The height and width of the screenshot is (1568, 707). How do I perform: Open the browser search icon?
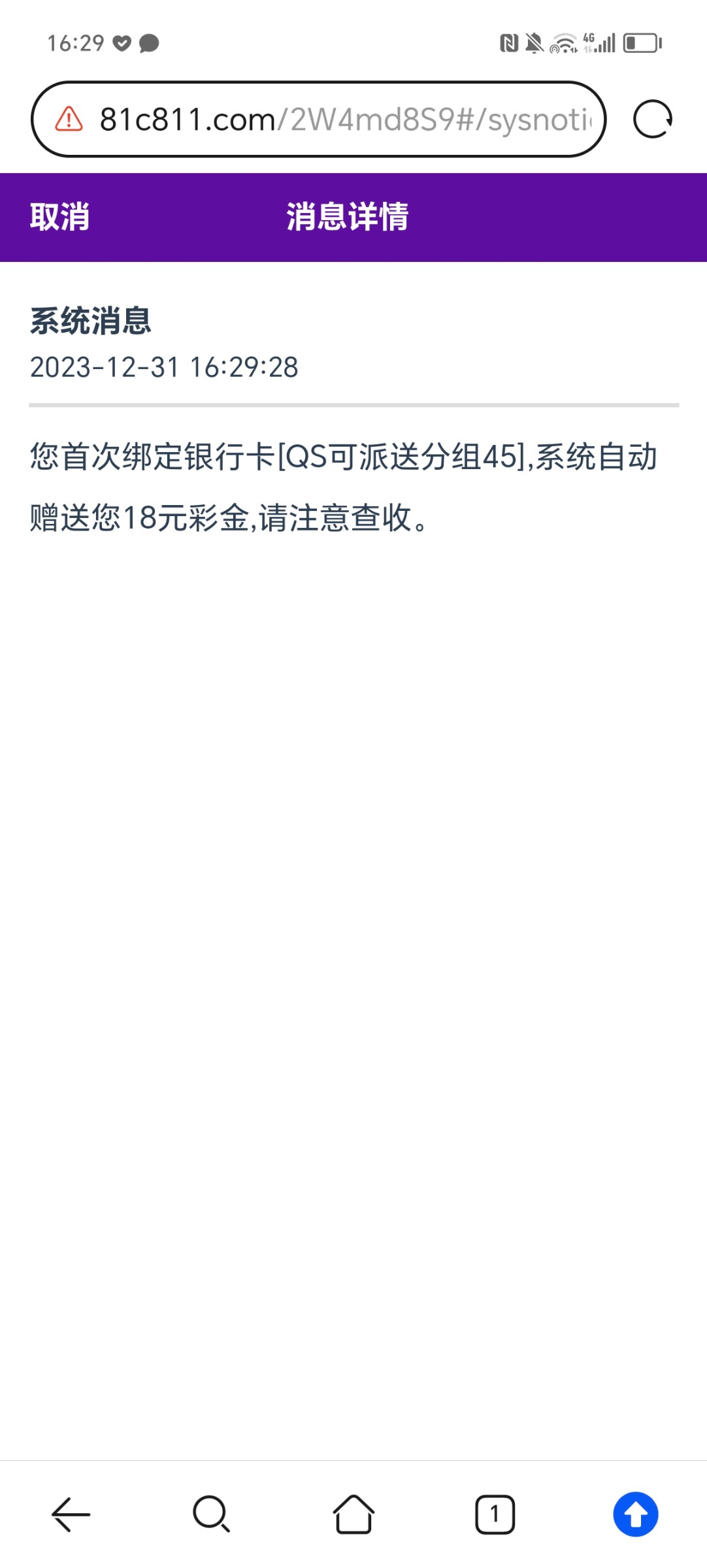[211, 1514]
